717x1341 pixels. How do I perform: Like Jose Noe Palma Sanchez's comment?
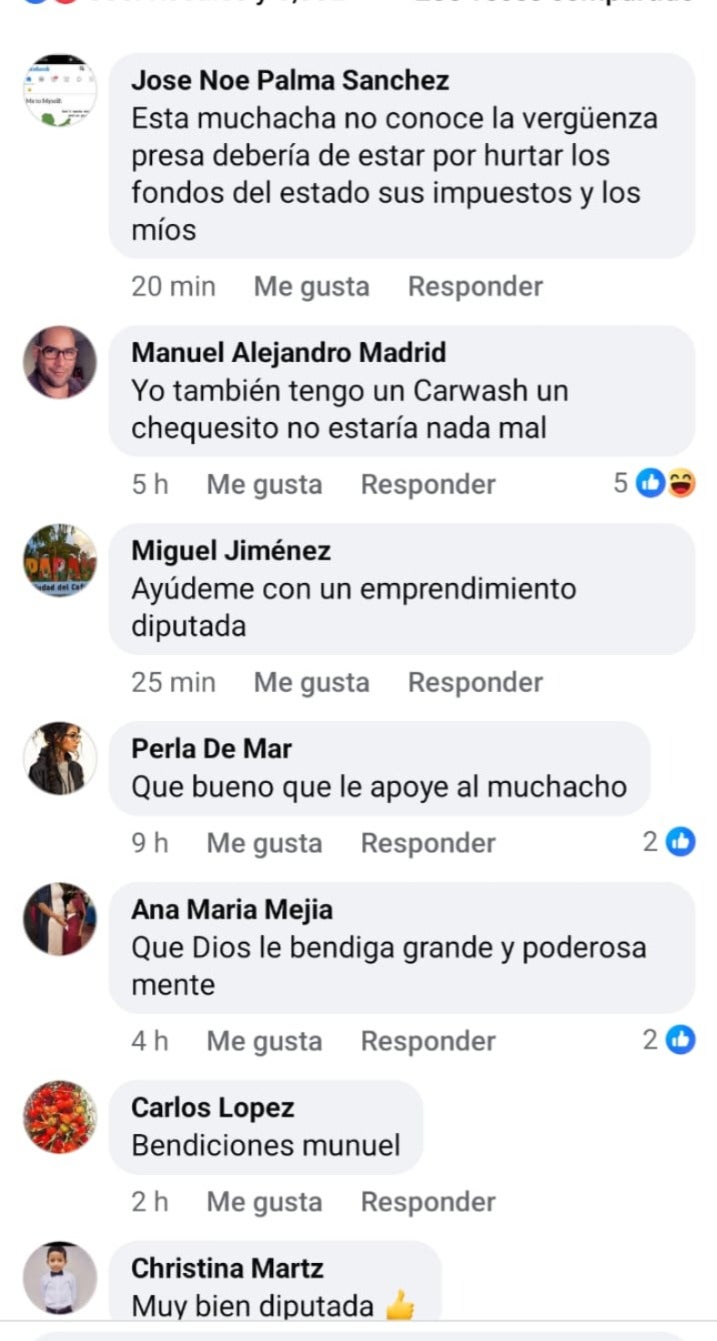(x=311, y=287)
